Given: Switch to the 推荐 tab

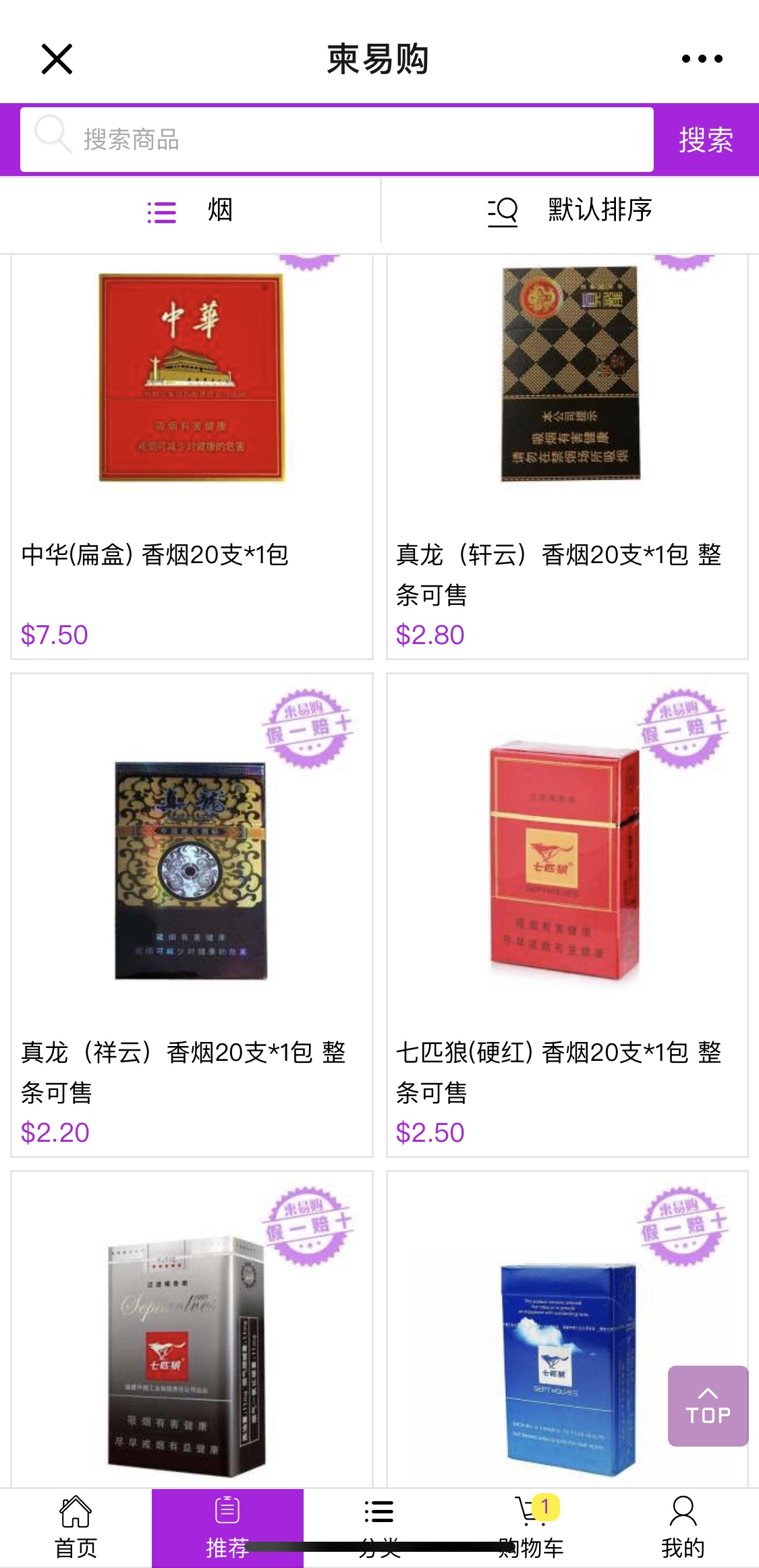Looking at the screenshot, I should tap(227, 1528).
